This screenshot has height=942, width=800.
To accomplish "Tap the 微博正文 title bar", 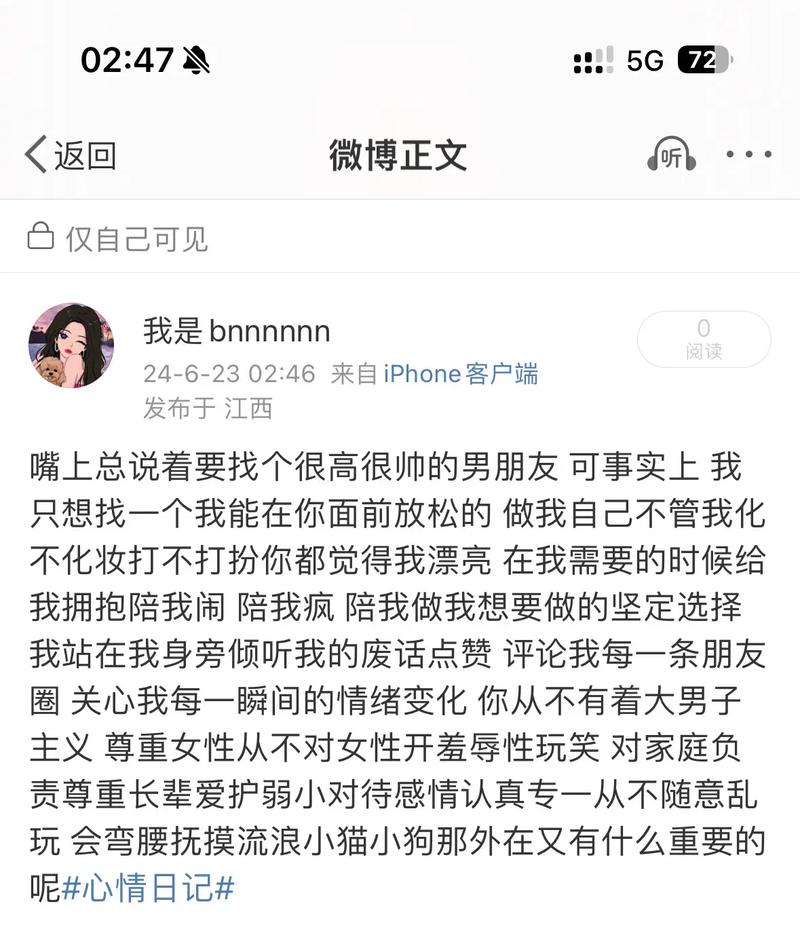I will pyautogui.click(x=400, y=156).
